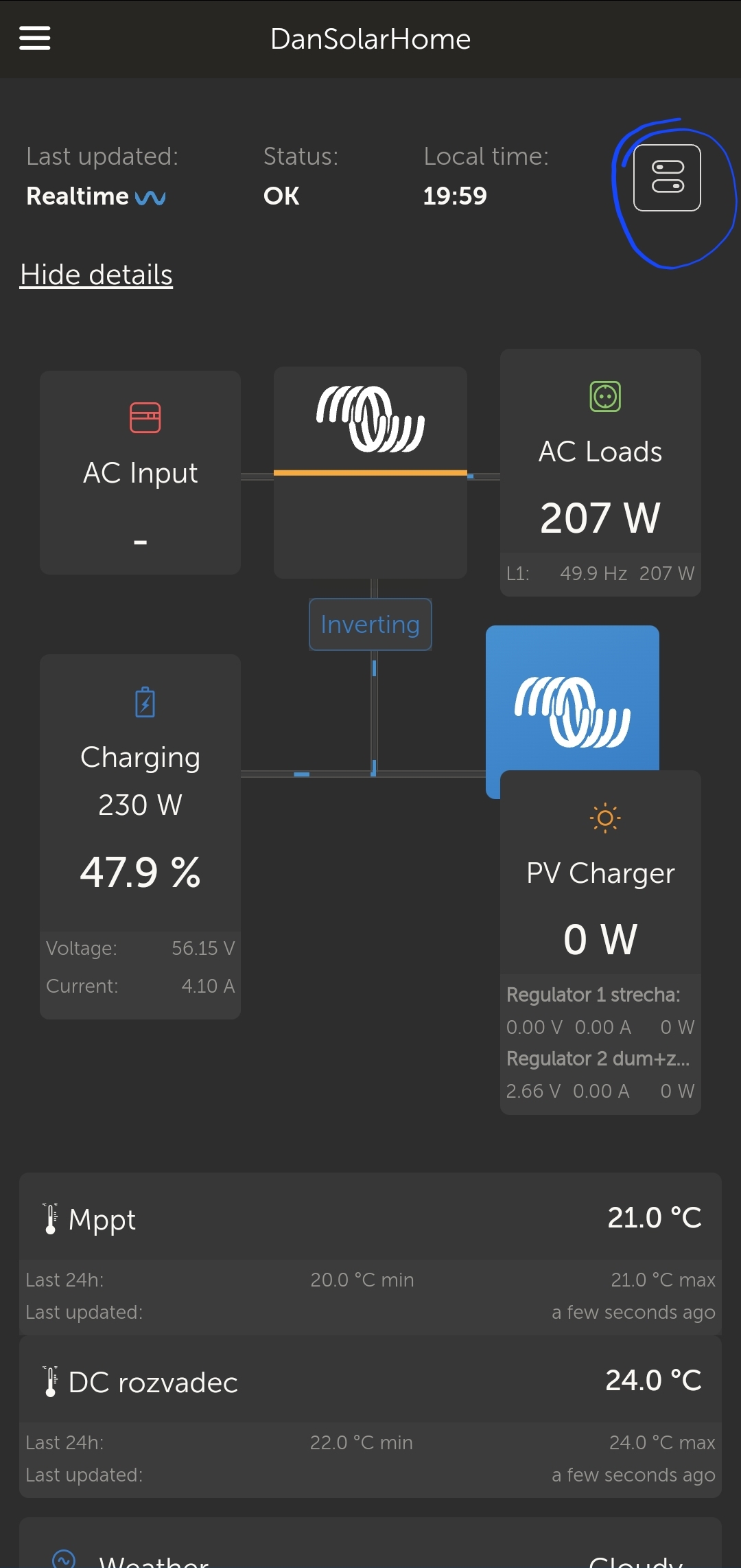Open the Weather card
Image resolution: width=741 pixels, height=1568 pixels.
pos(370,1553)
